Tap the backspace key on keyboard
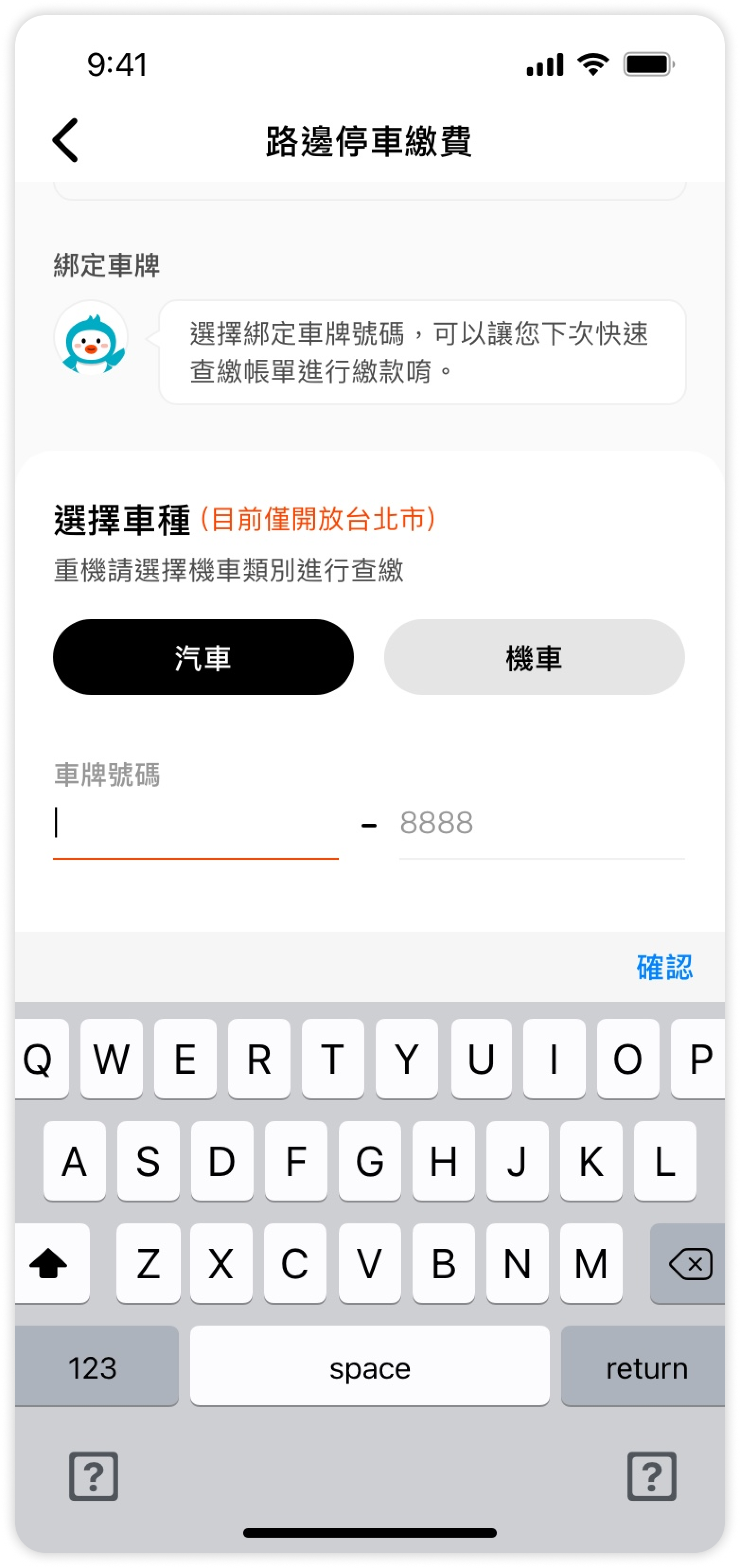Image resolution: width=740 pixels, height=1568 pixels. pyautogui.click(x=689, y=1264)
